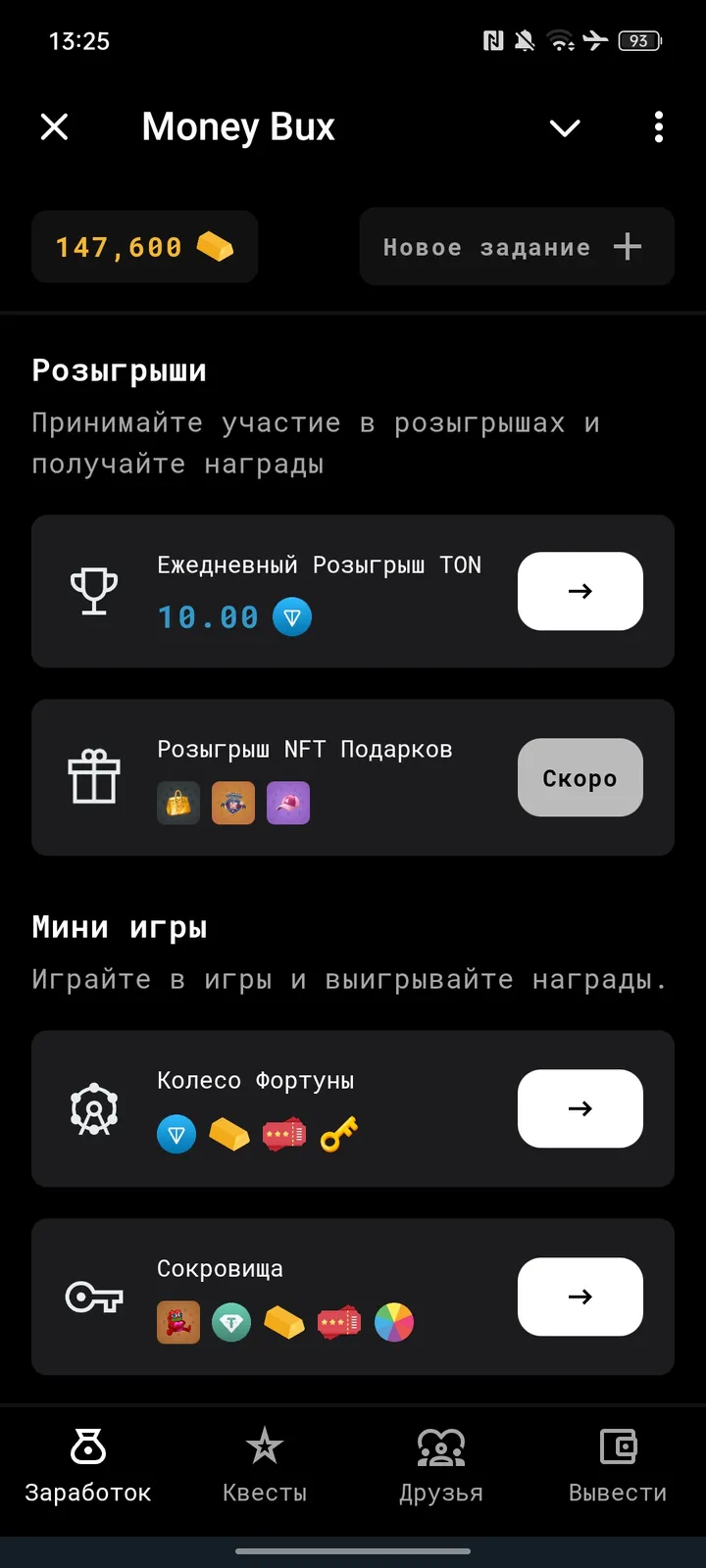Select the trophy icon of the daily TON raffle

coord(94,589)
